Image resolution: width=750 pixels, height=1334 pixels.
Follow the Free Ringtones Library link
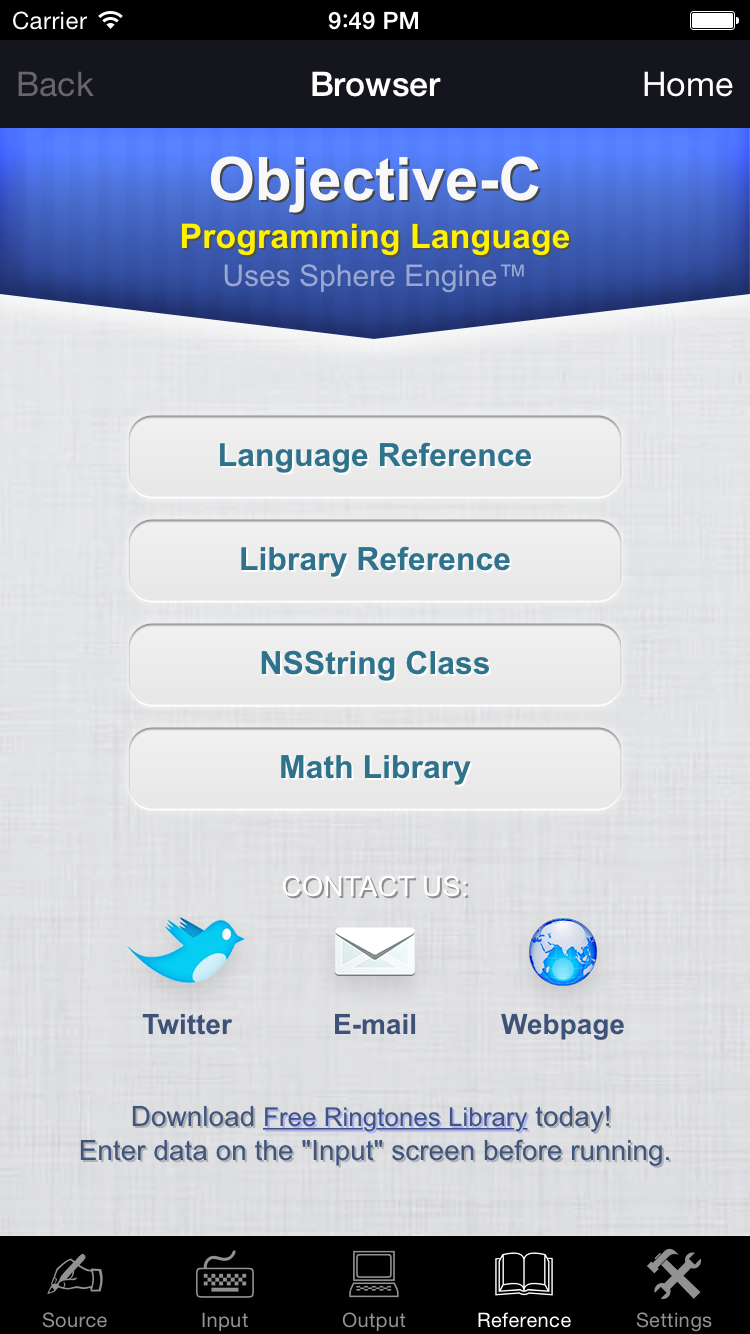tap(395, 1117)
